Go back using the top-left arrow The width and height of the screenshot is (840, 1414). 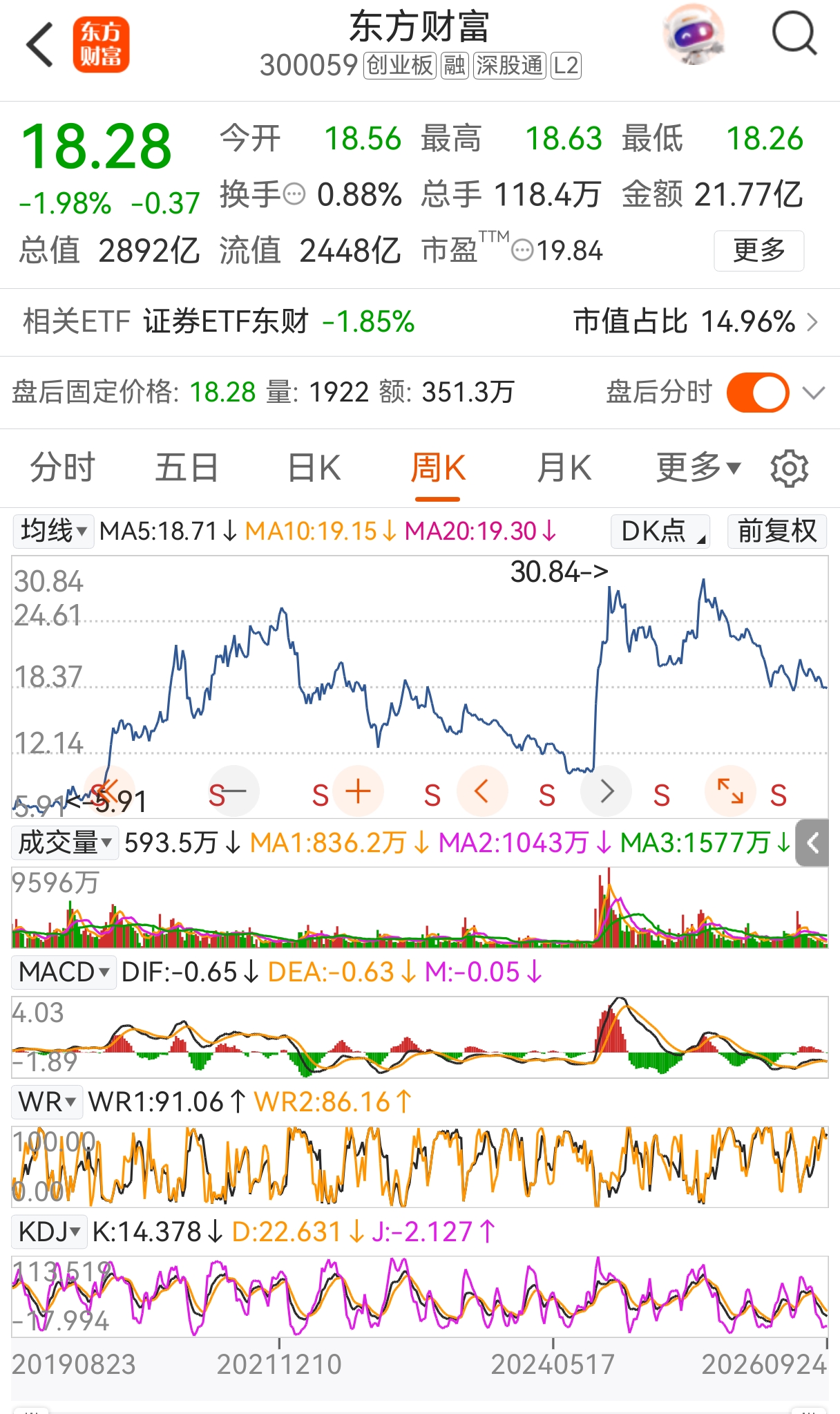pos(40,44)
